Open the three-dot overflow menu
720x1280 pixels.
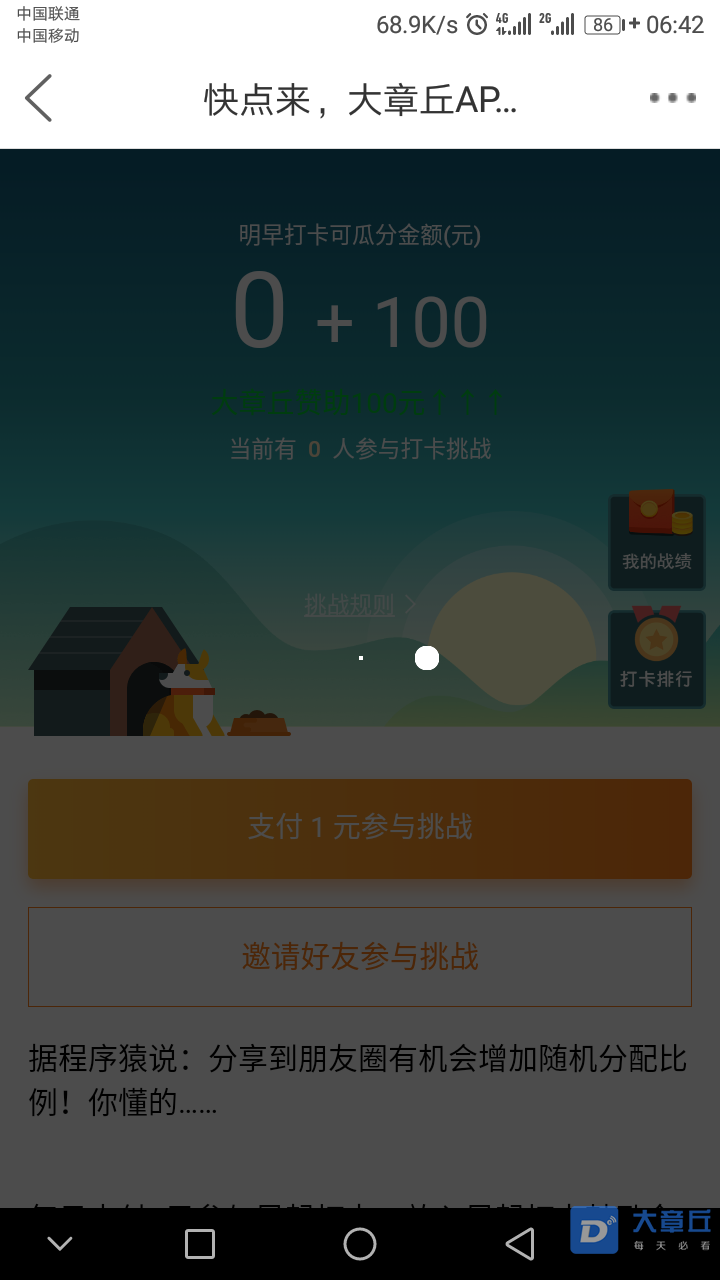[x=672, y=98]
